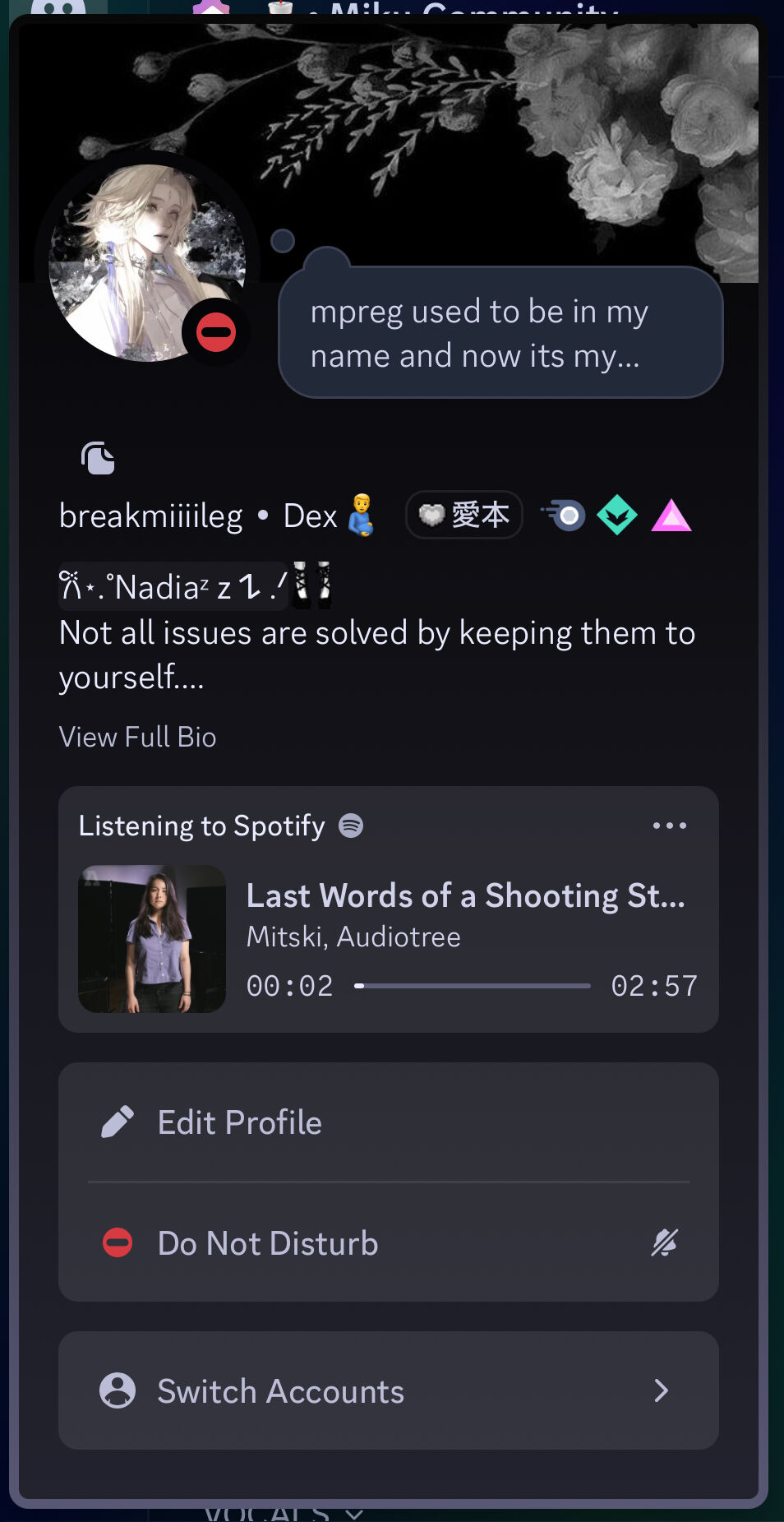Screen dimensions: 784x1522
Task: Tap the 愛本 server tag badge
Action: click(464, 516)
